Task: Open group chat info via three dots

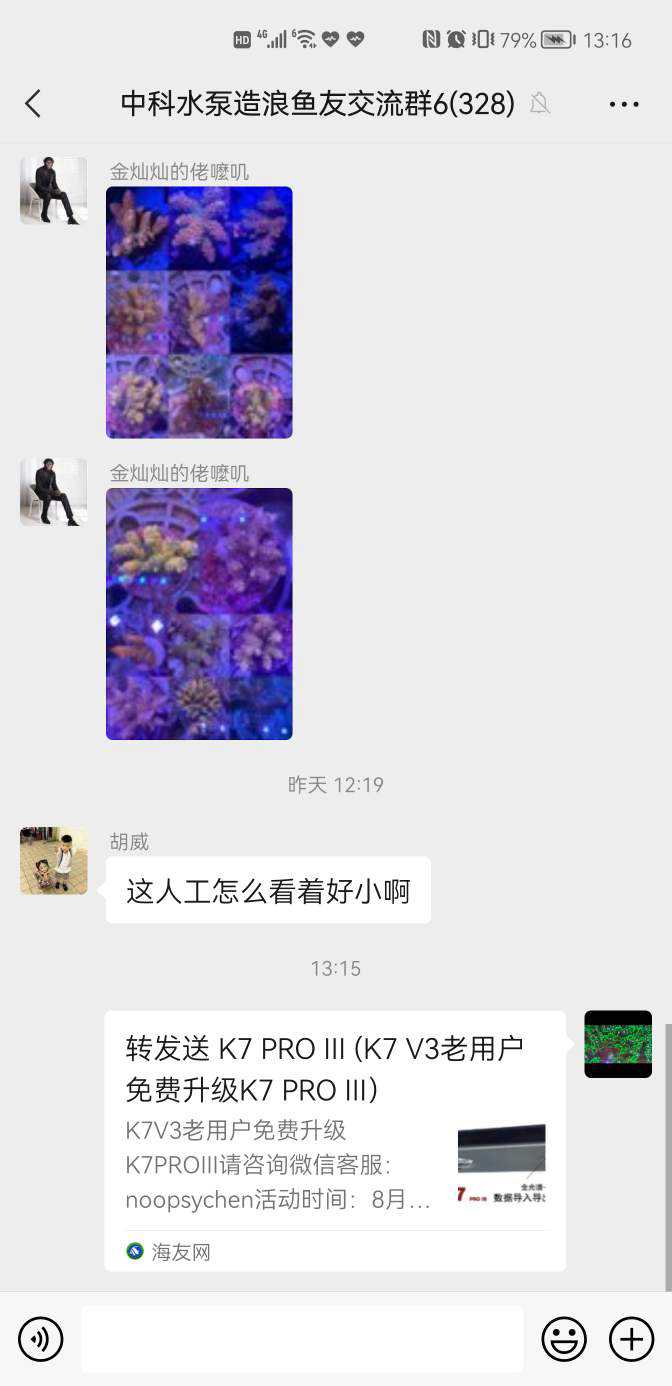Action: tap(623, 104)
